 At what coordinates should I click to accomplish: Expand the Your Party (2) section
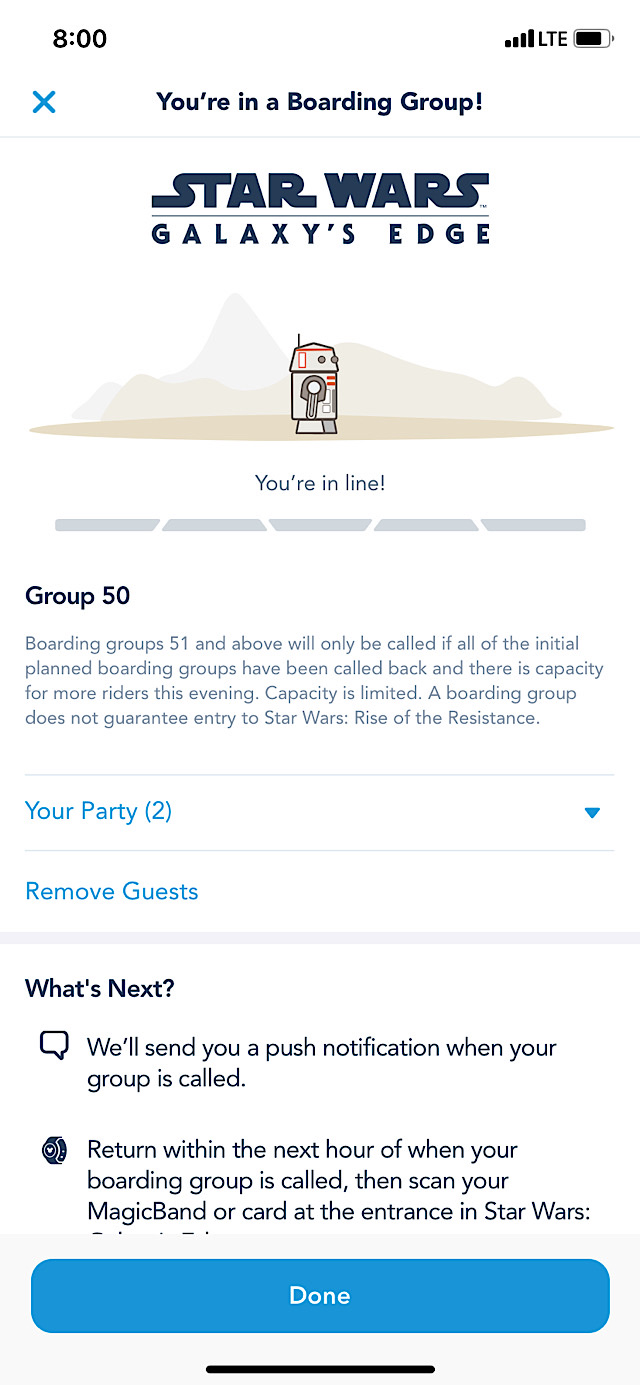319,812
